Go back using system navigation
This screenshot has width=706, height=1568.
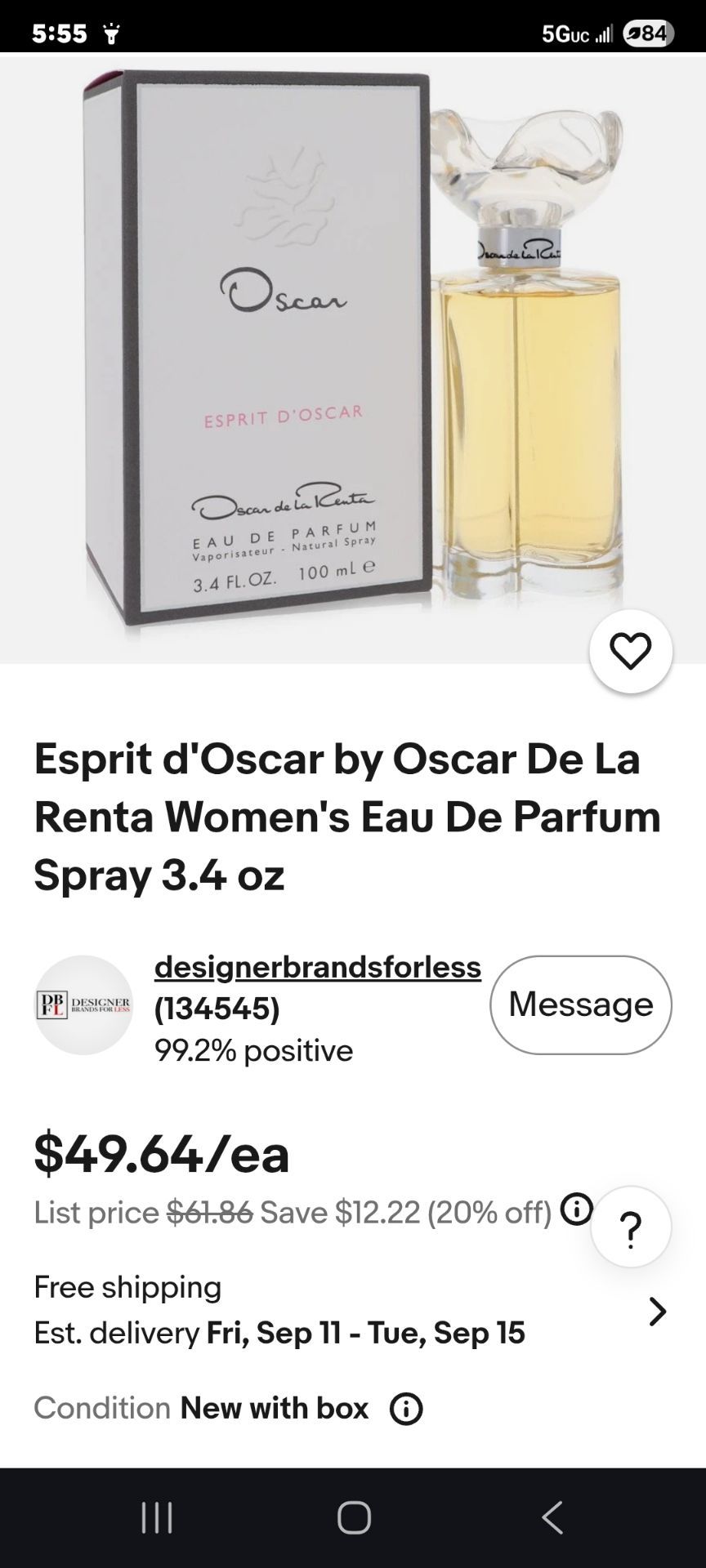point(552,1517)
